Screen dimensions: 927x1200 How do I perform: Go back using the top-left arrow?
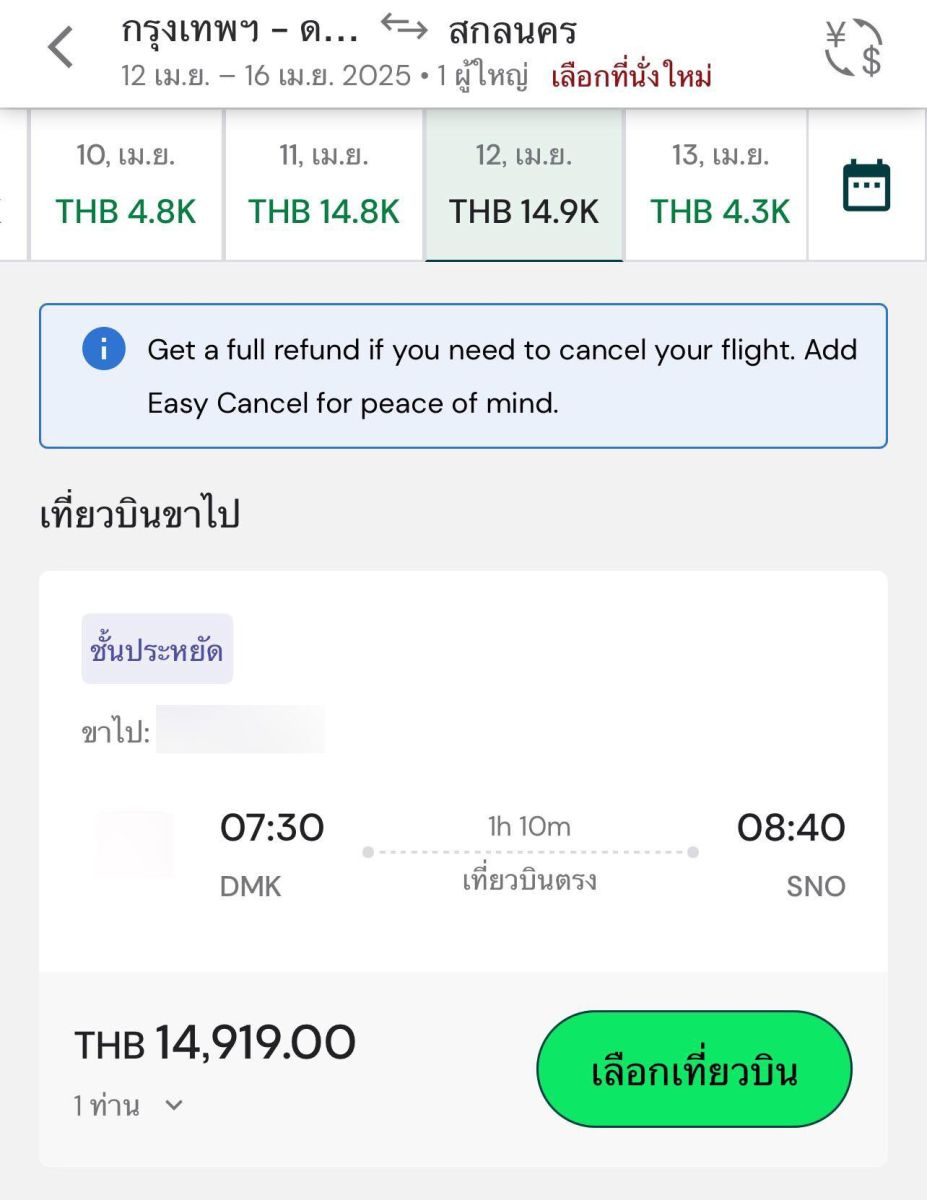click(x=61, y=48)
